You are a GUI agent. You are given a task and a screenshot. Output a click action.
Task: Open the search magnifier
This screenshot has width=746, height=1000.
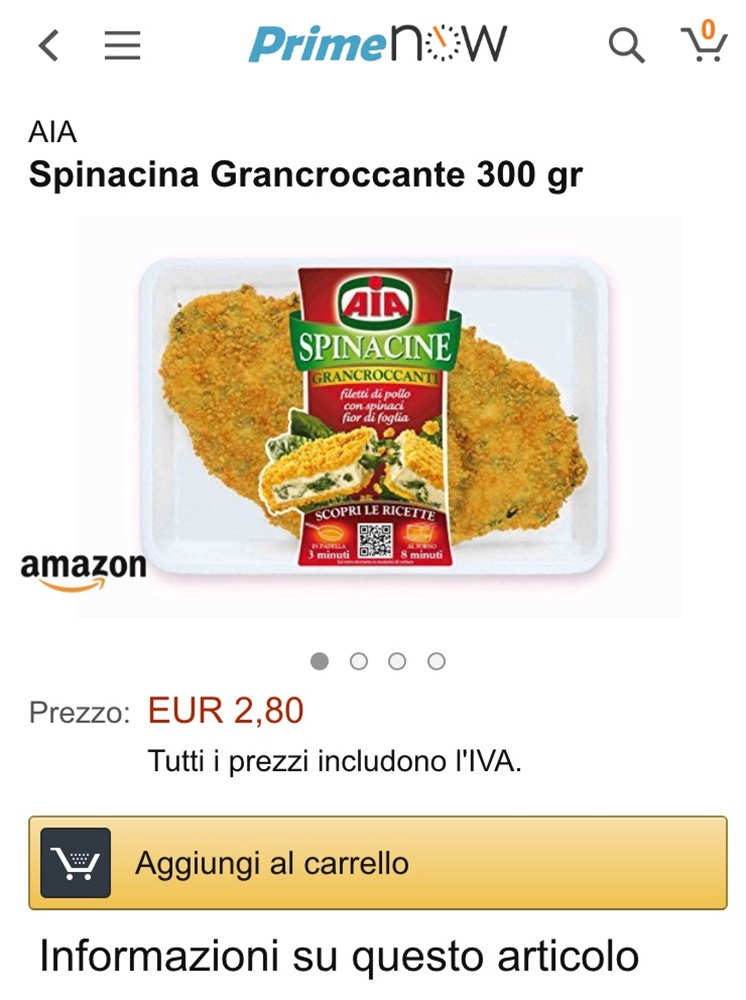pos(626,45)
